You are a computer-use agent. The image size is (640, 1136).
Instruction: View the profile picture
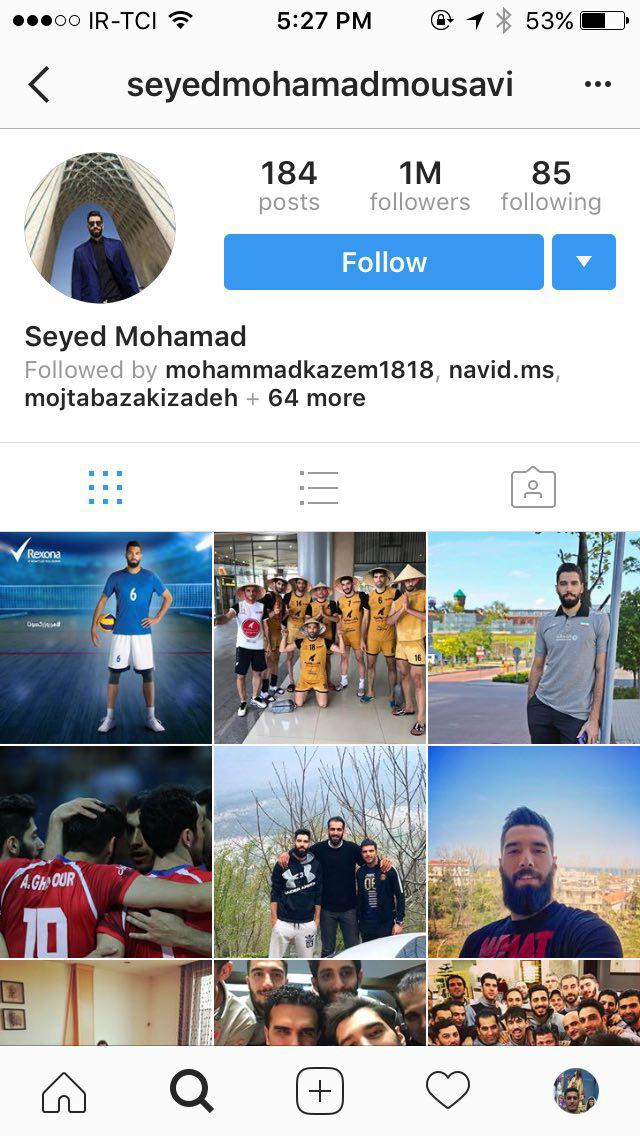[100, 227]
